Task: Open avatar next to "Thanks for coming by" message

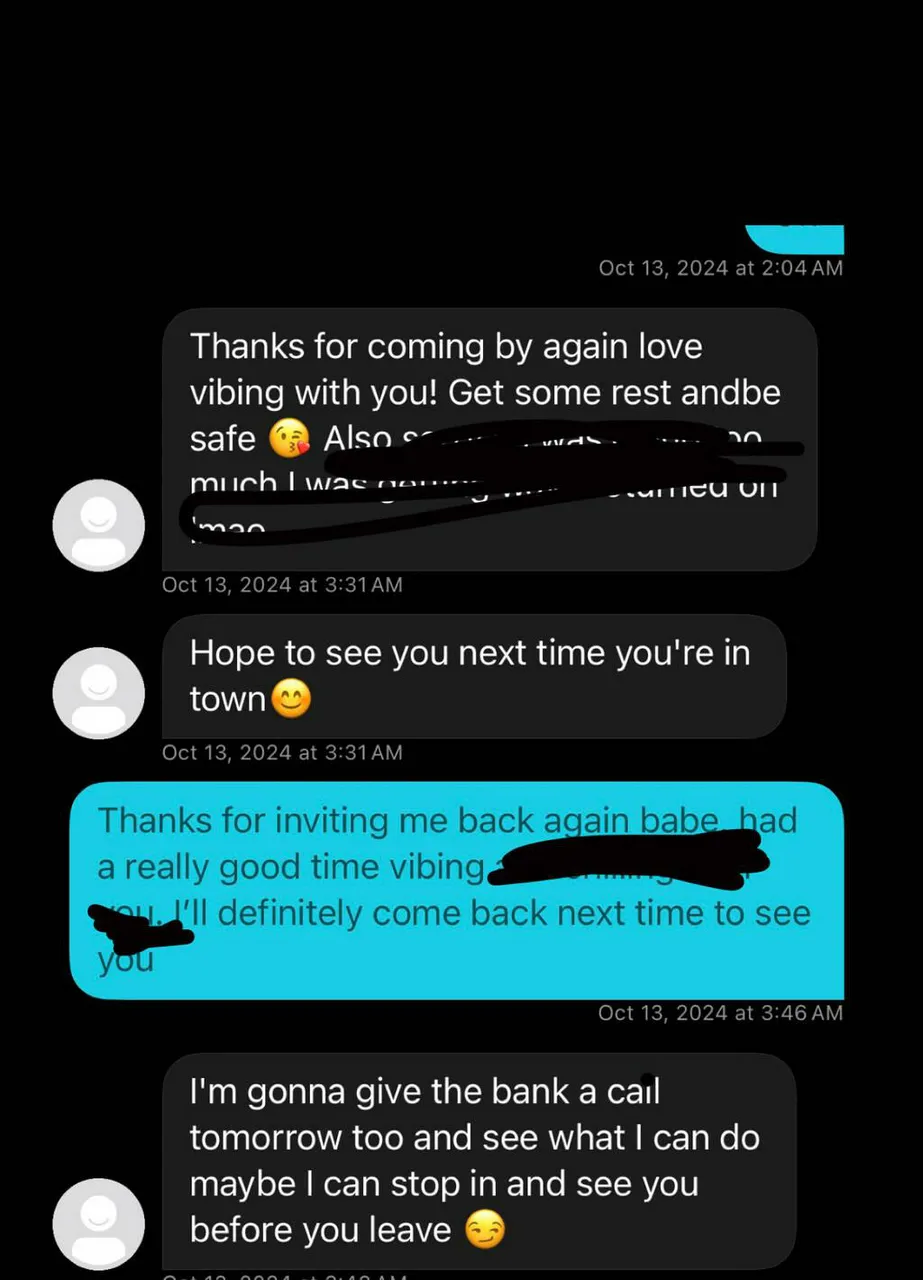Action: click(99, 524)
